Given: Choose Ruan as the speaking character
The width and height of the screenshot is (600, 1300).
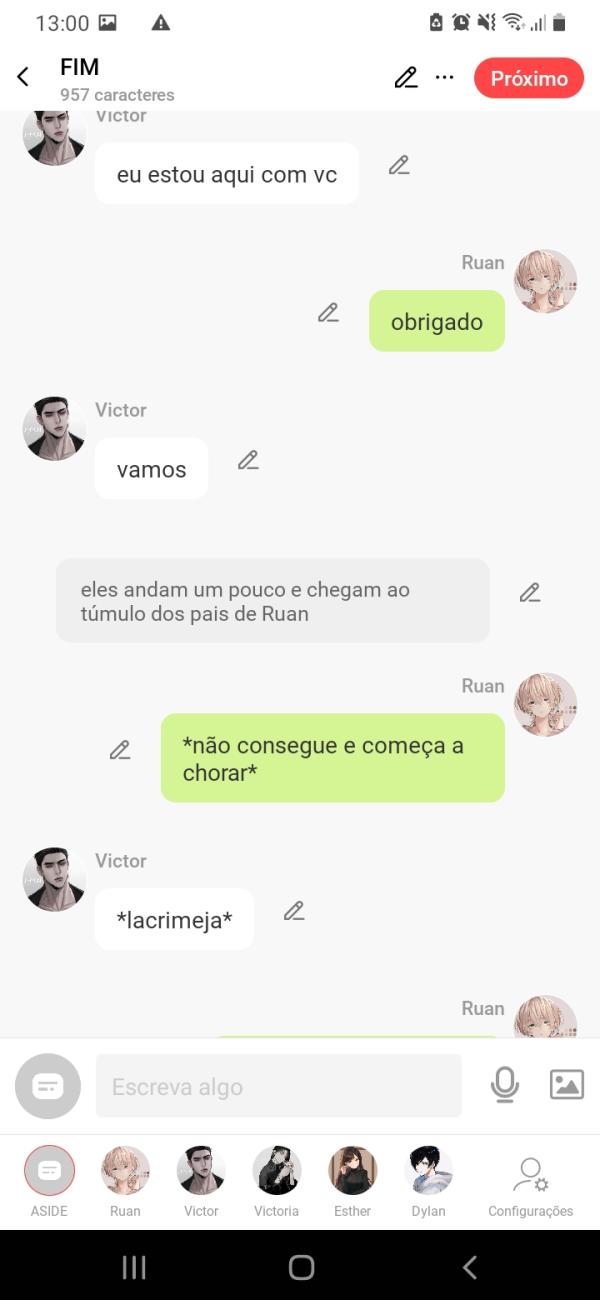Looking at the screenshot, I should [x=125, y=1180].
